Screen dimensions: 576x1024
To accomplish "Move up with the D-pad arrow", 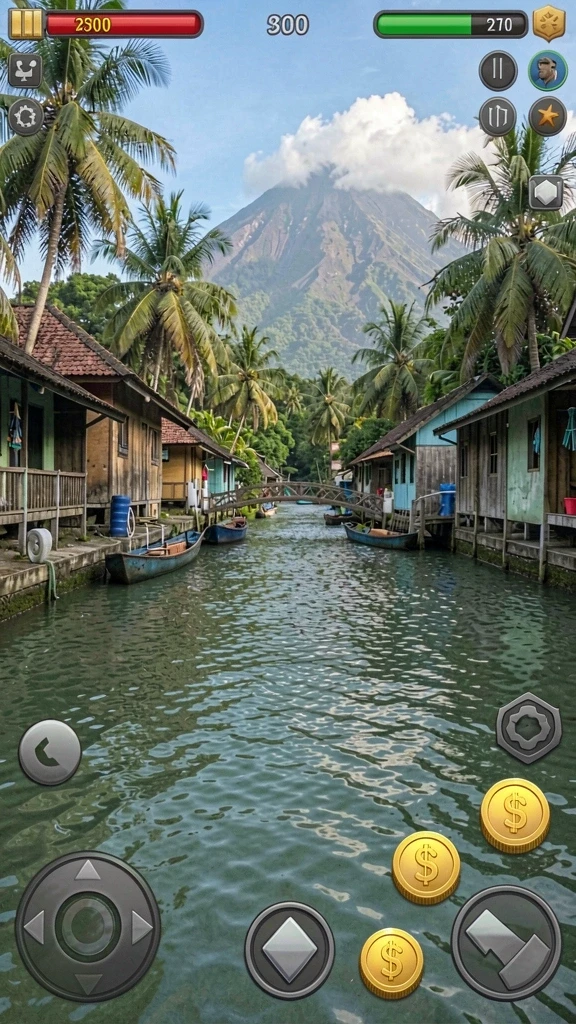I will click(x=88, y=871).
